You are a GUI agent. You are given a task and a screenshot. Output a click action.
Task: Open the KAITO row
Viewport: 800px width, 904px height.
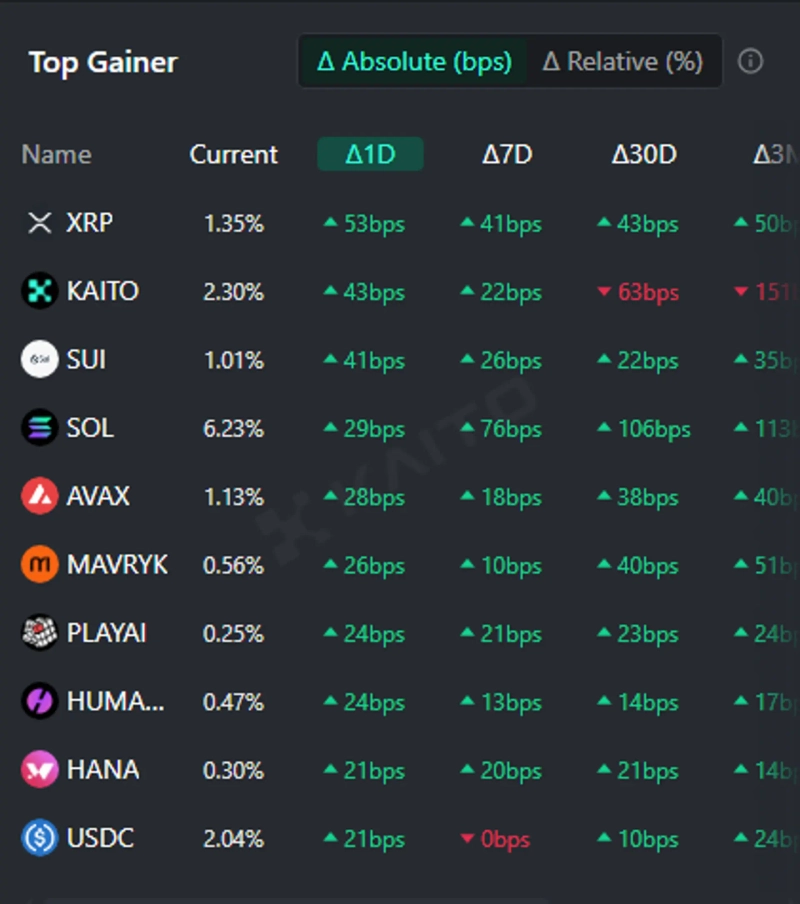102,292
